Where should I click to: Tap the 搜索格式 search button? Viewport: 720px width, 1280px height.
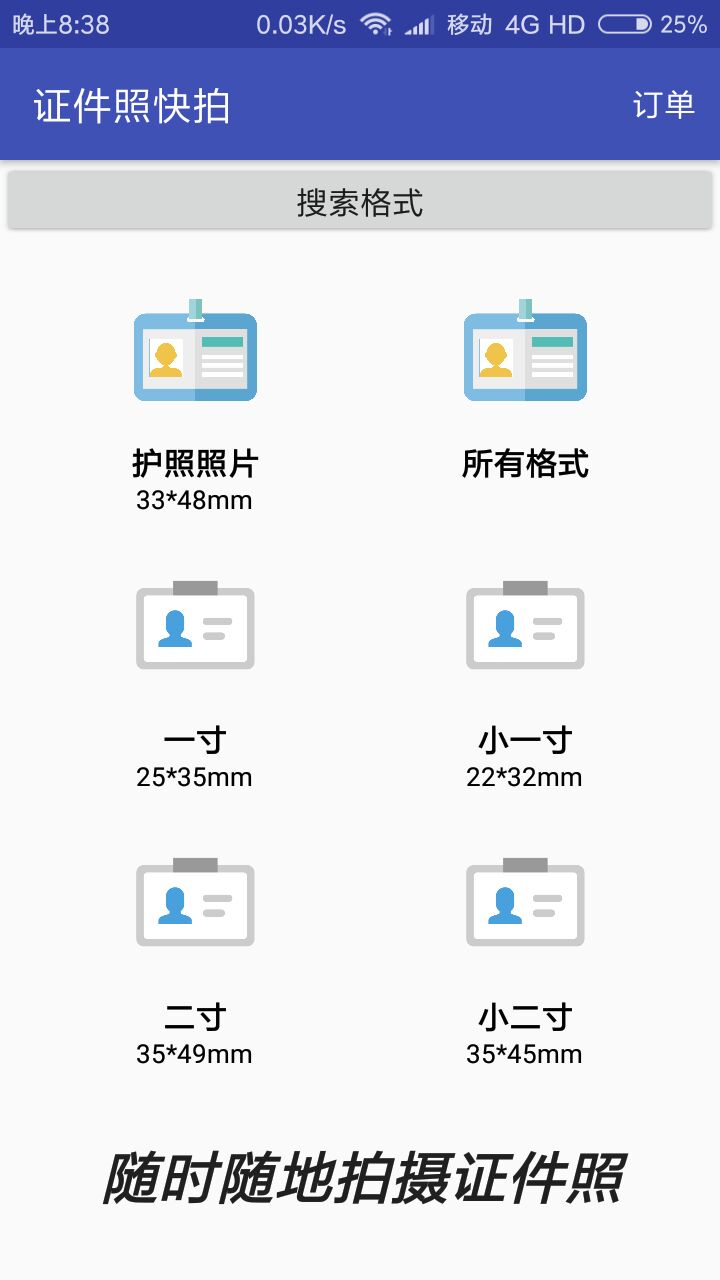pos(360,201)
